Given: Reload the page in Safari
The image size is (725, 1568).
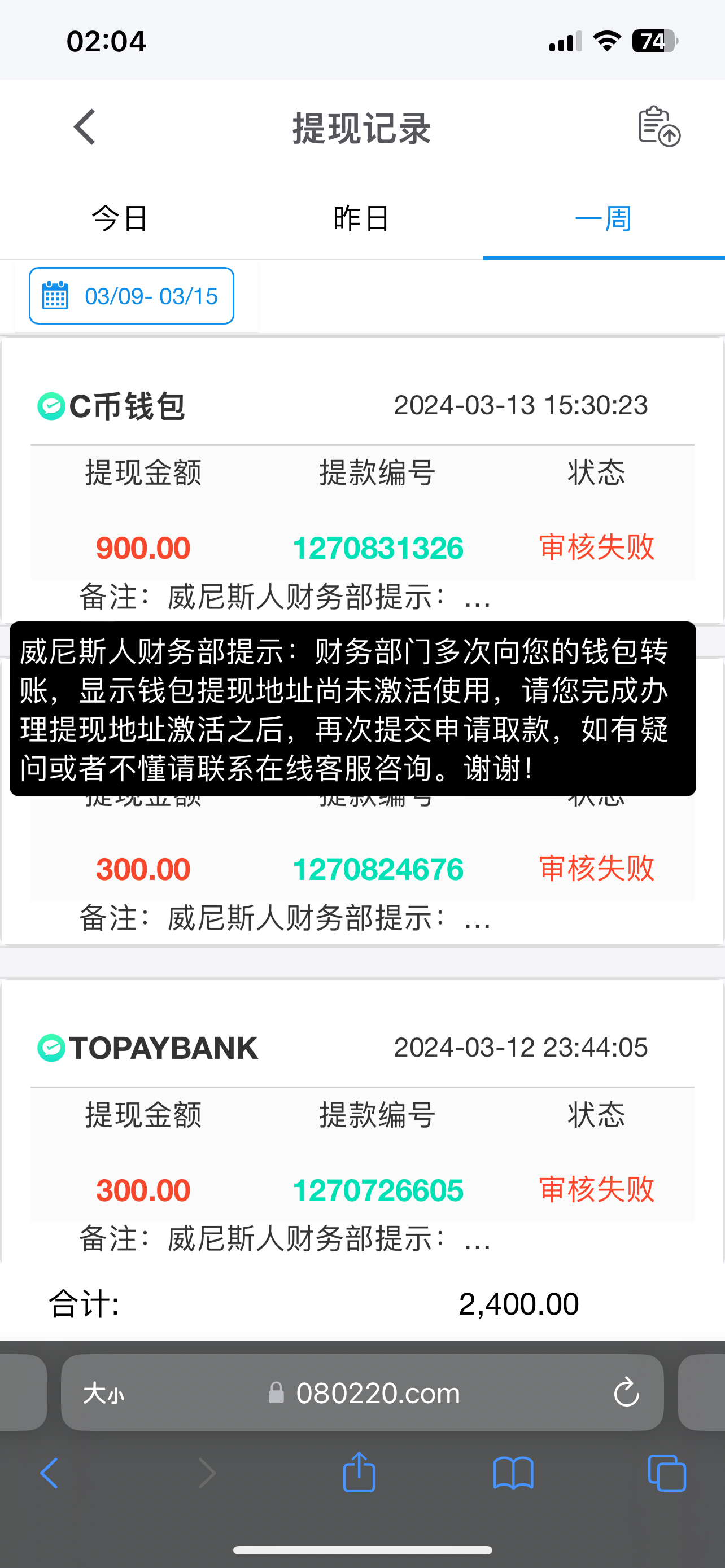Looking at the screenshot, I should 626,1392.
